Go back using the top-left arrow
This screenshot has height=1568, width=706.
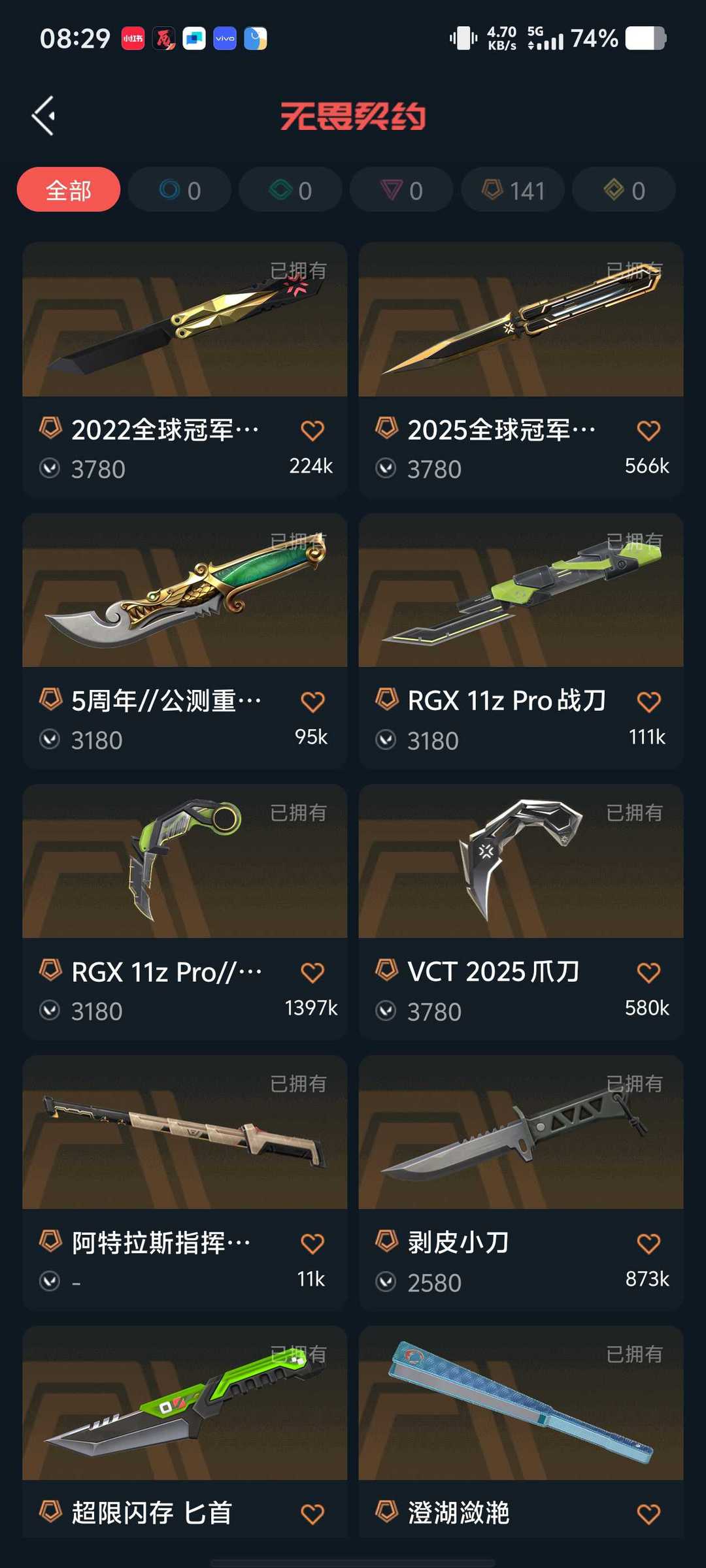(44, 116)
